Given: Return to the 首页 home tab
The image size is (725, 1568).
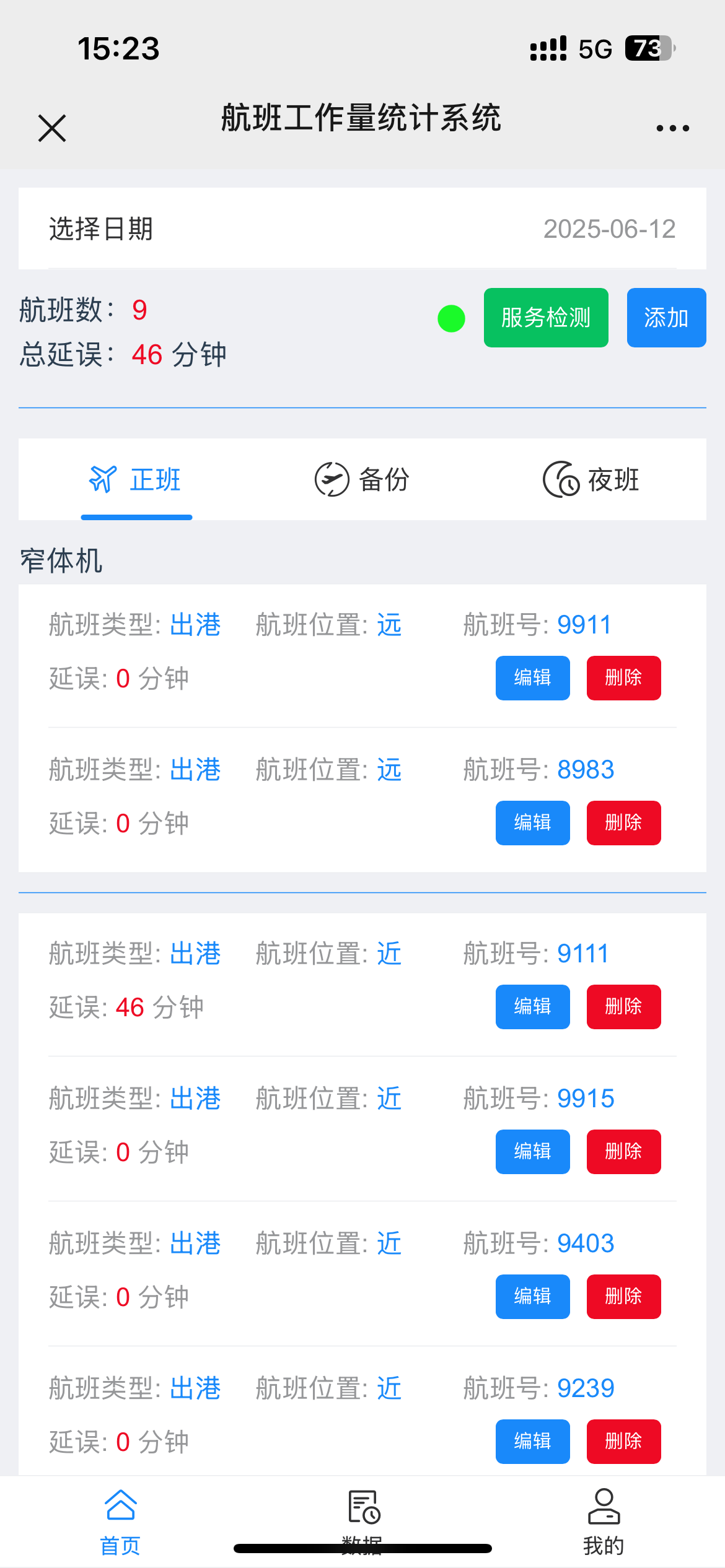Looking at the screenshot, I should coord(120,1520).
